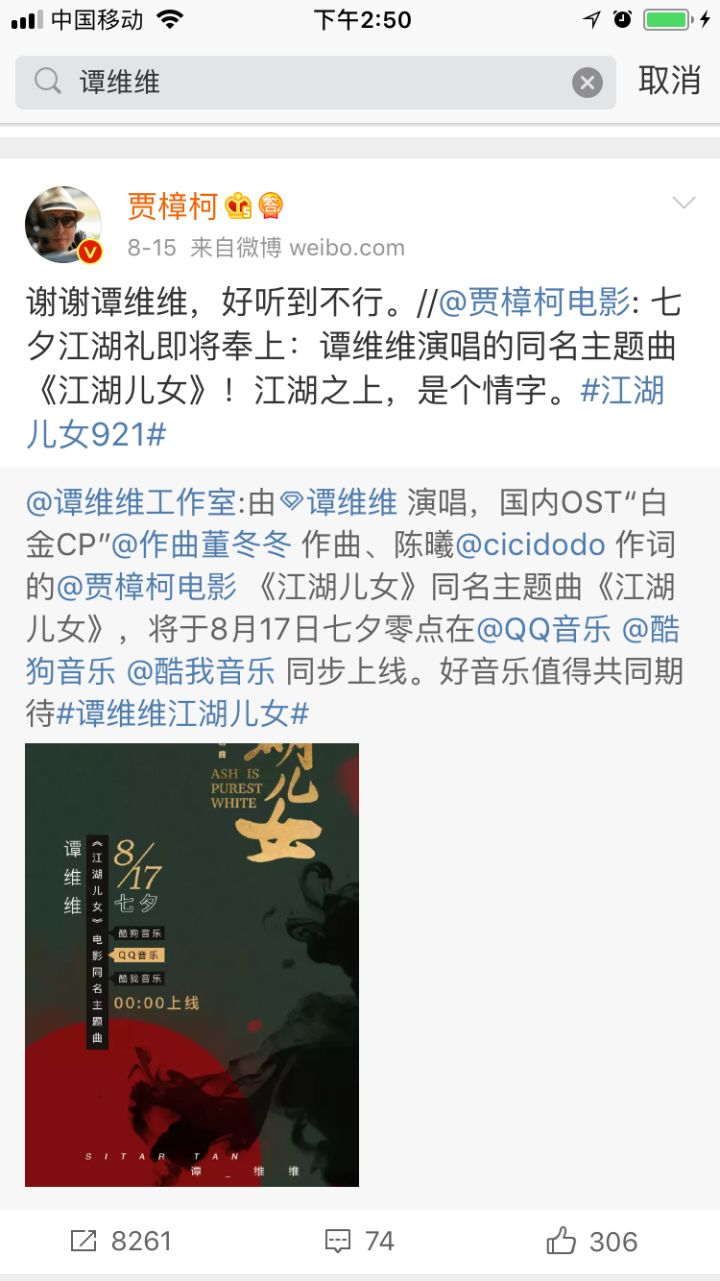Tap the search field containing 谭维维

(x=315, y=82)
